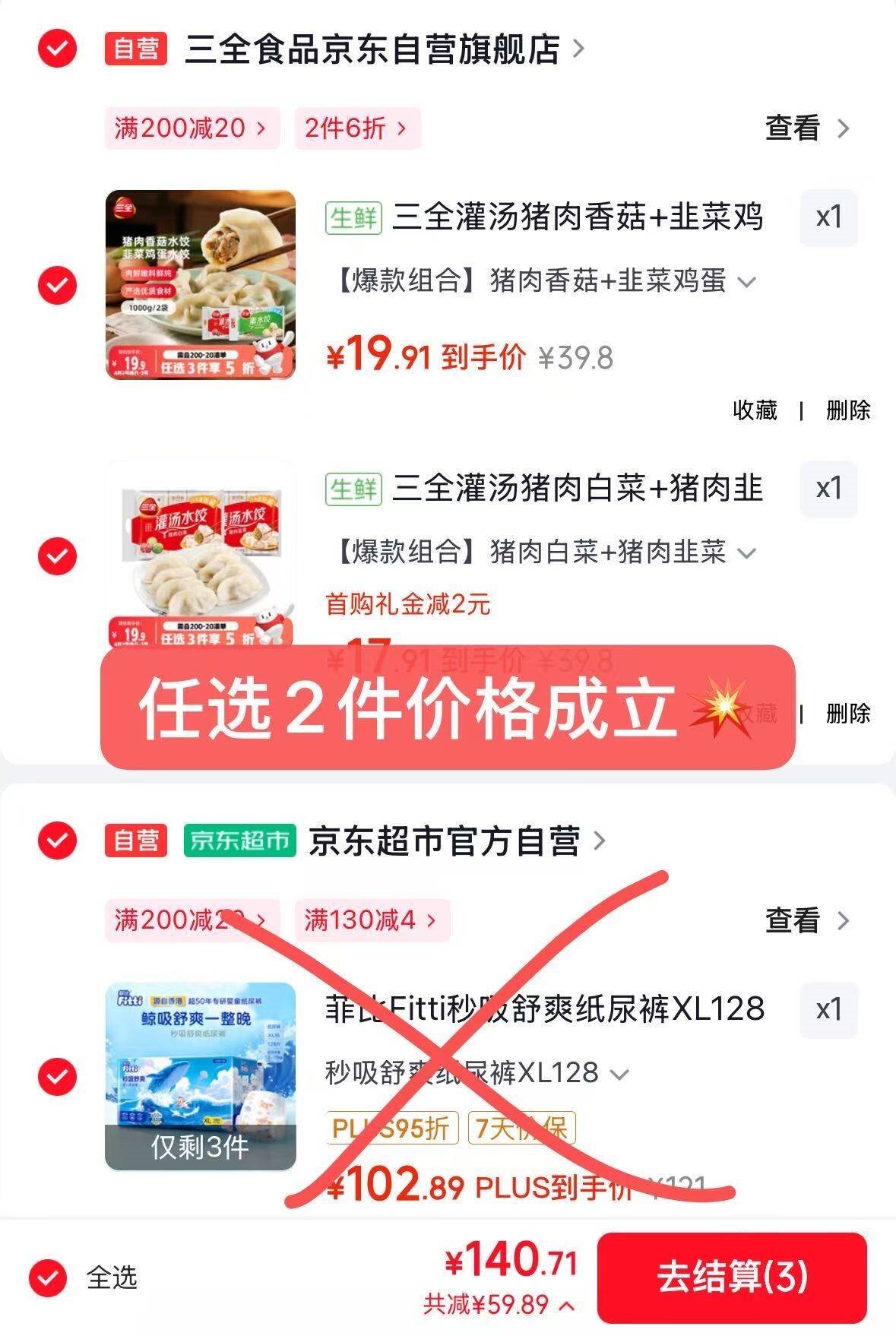This screenshot has width=896, height=1336.
Task: Deselect the 三全灌汤猪肉香菇+韭菜鸡 dumpling item
Action: (57, 286)
